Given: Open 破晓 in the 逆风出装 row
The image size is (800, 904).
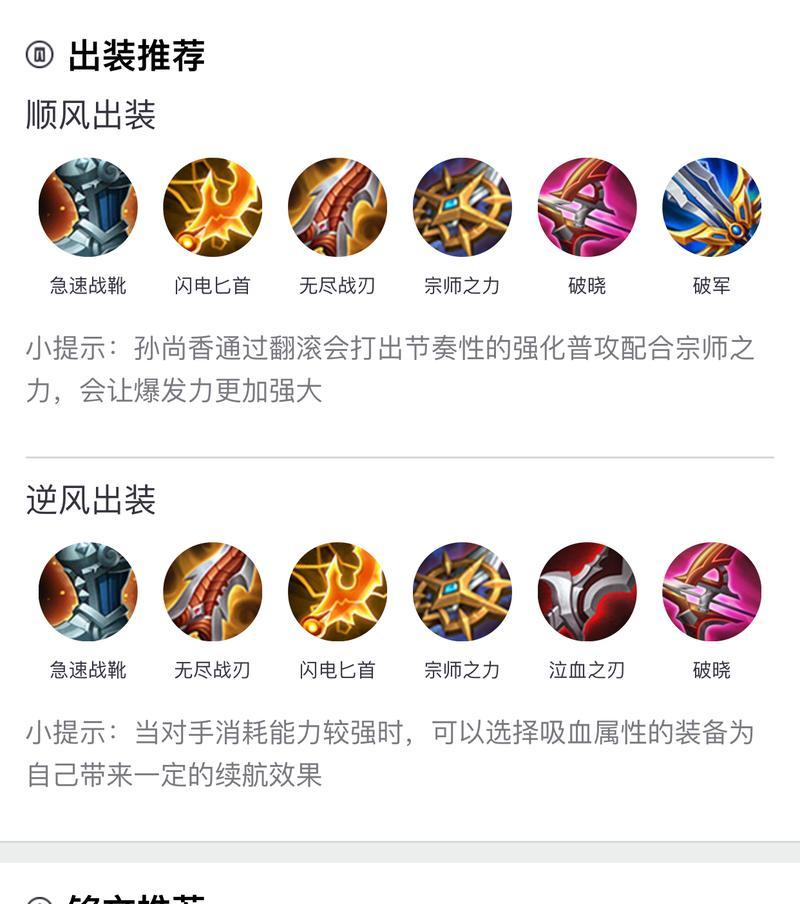Looking at the screenshot, I should pos(711,591).
